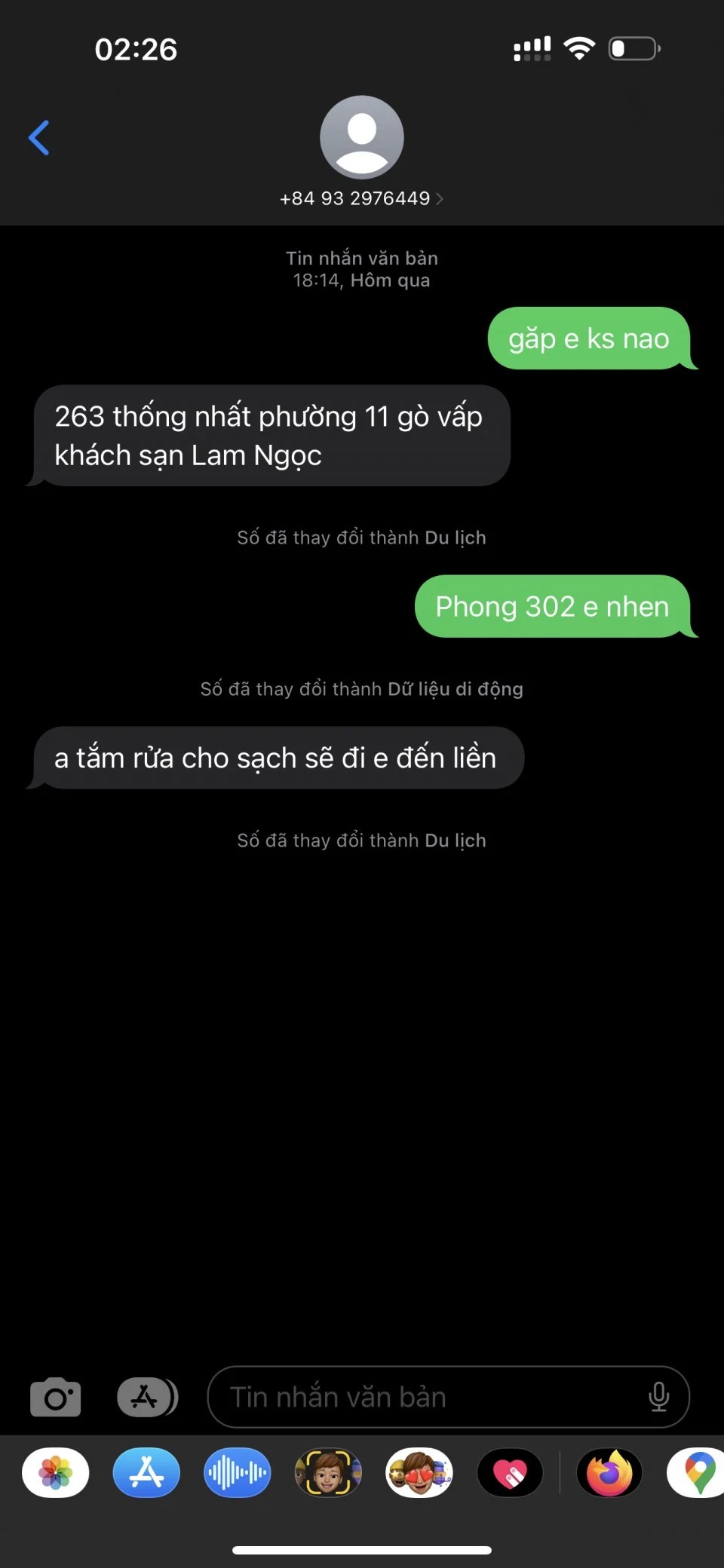Image resolution: width=724 pixels, height=1568 pixels.
Task: Open Google Maps from the app strip
Action: coord(698,1472)
